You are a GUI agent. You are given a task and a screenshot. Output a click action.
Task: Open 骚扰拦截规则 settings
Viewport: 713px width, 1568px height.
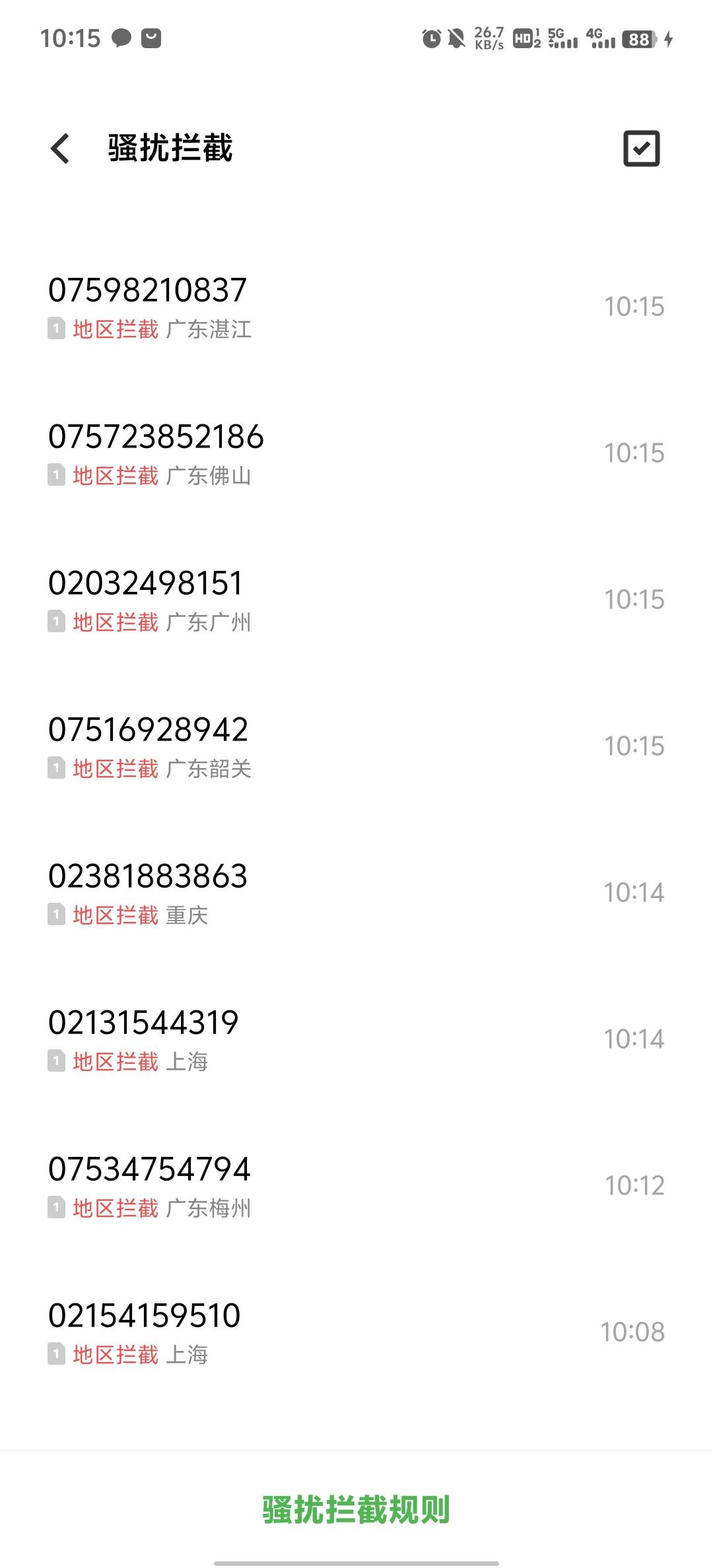[356, 1510]
